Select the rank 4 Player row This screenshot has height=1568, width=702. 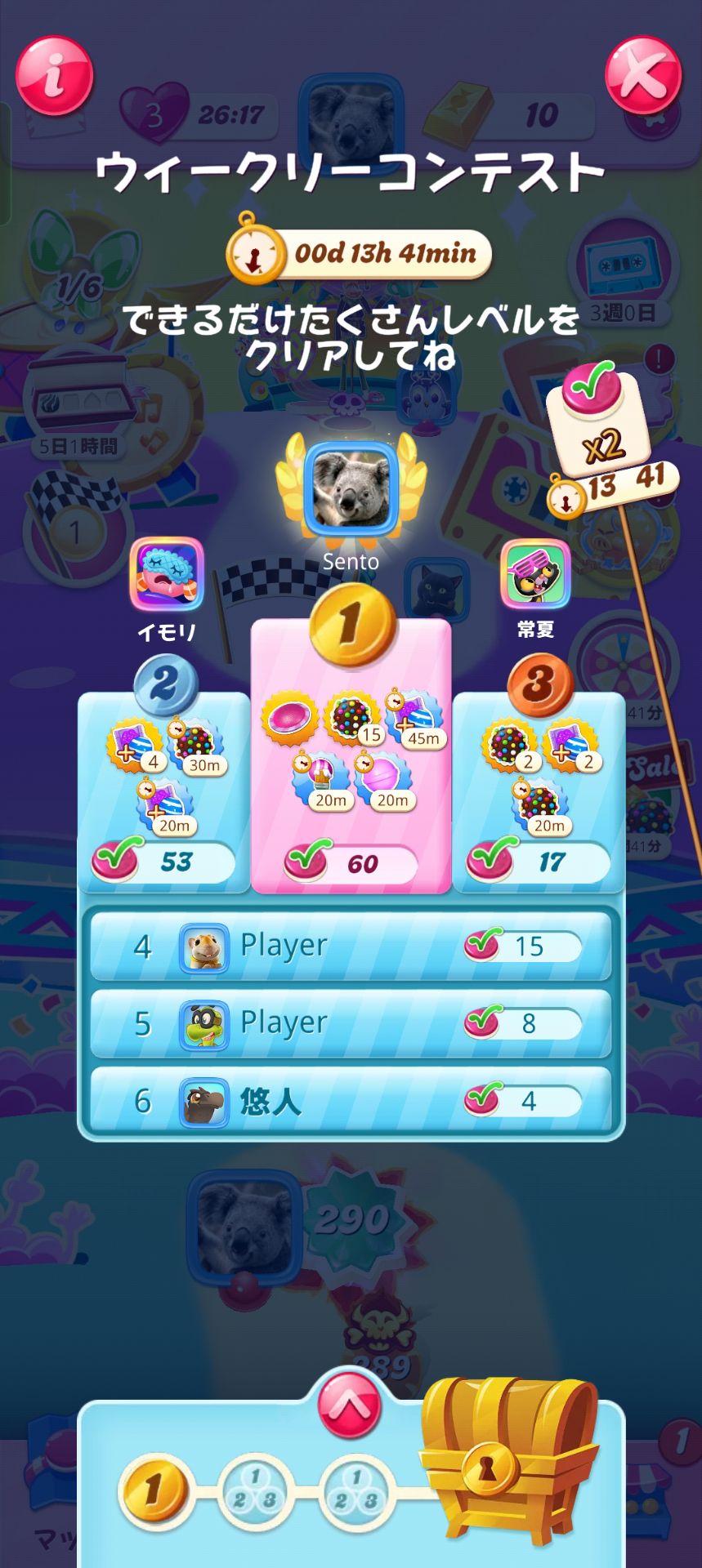click(351, 946)
